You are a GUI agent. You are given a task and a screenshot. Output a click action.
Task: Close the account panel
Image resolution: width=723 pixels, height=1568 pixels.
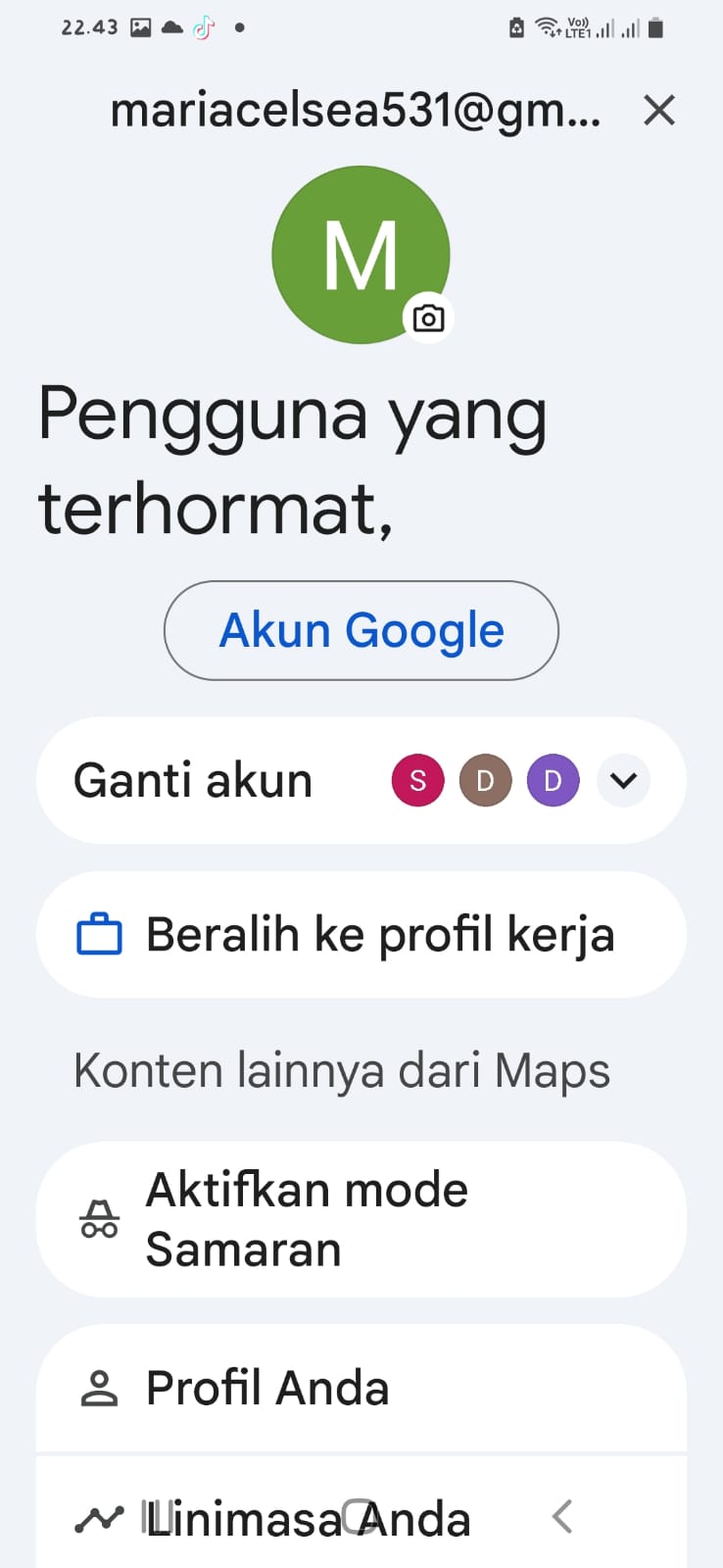click(659, 111)
